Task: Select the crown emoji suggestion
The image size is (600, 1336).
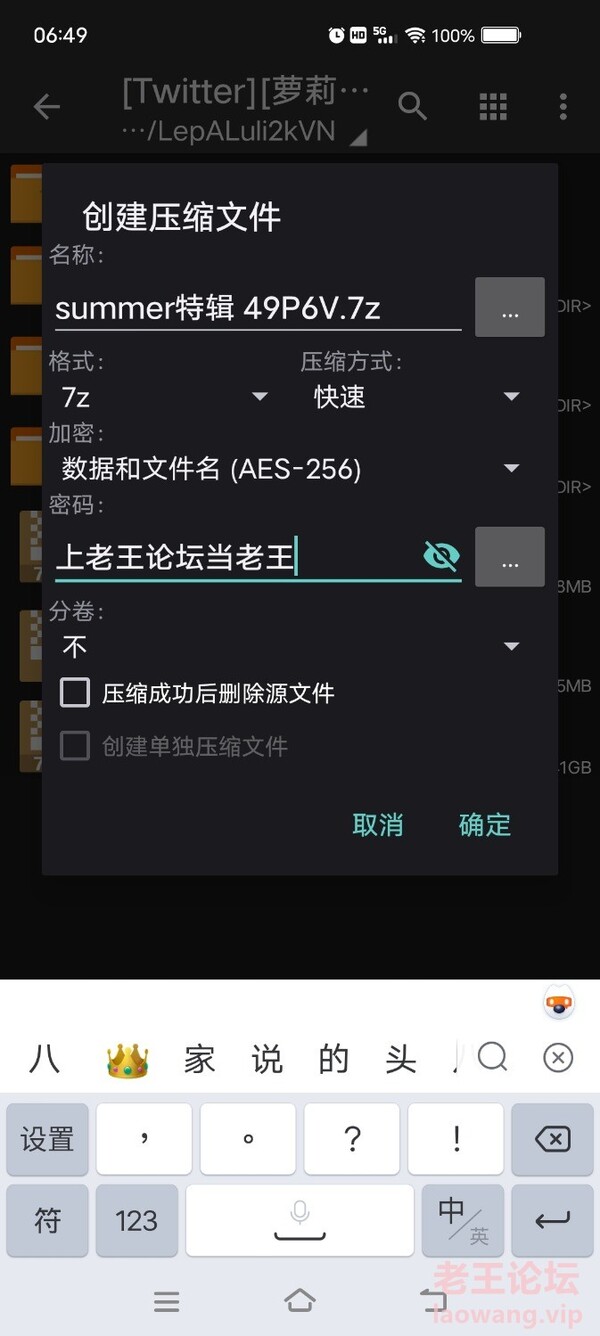Action: [128, 1060]
